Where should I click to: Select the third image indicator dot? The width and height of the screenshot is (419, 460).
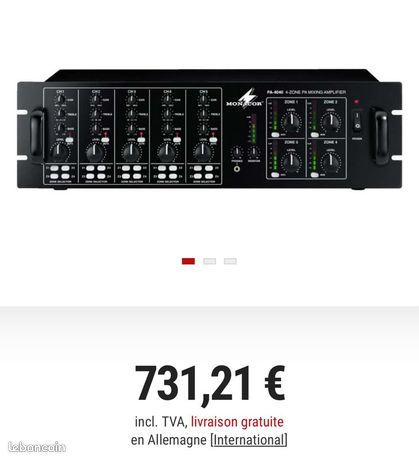(230, 261)
